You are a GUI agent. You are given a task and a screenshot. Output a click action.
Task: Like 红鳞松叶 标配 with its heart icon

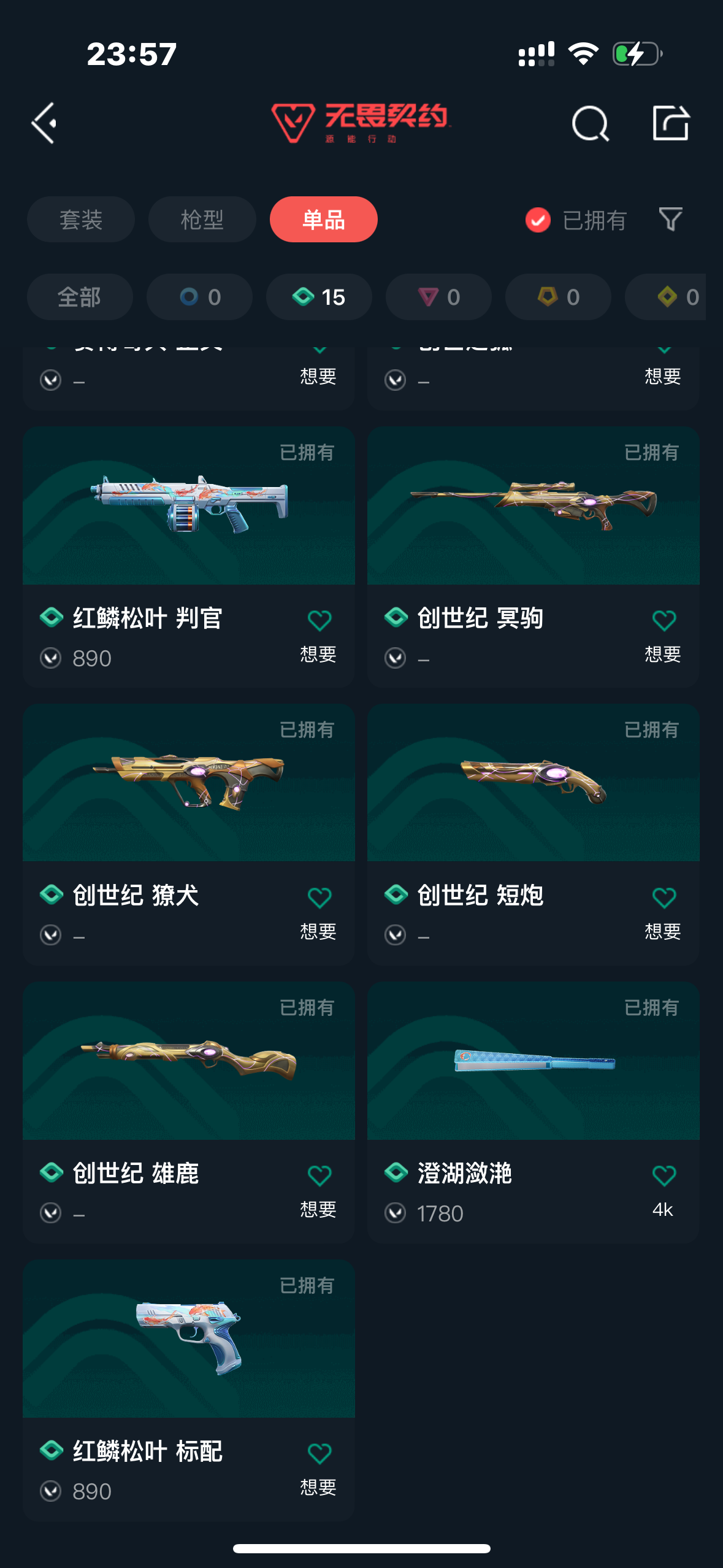319,1453
